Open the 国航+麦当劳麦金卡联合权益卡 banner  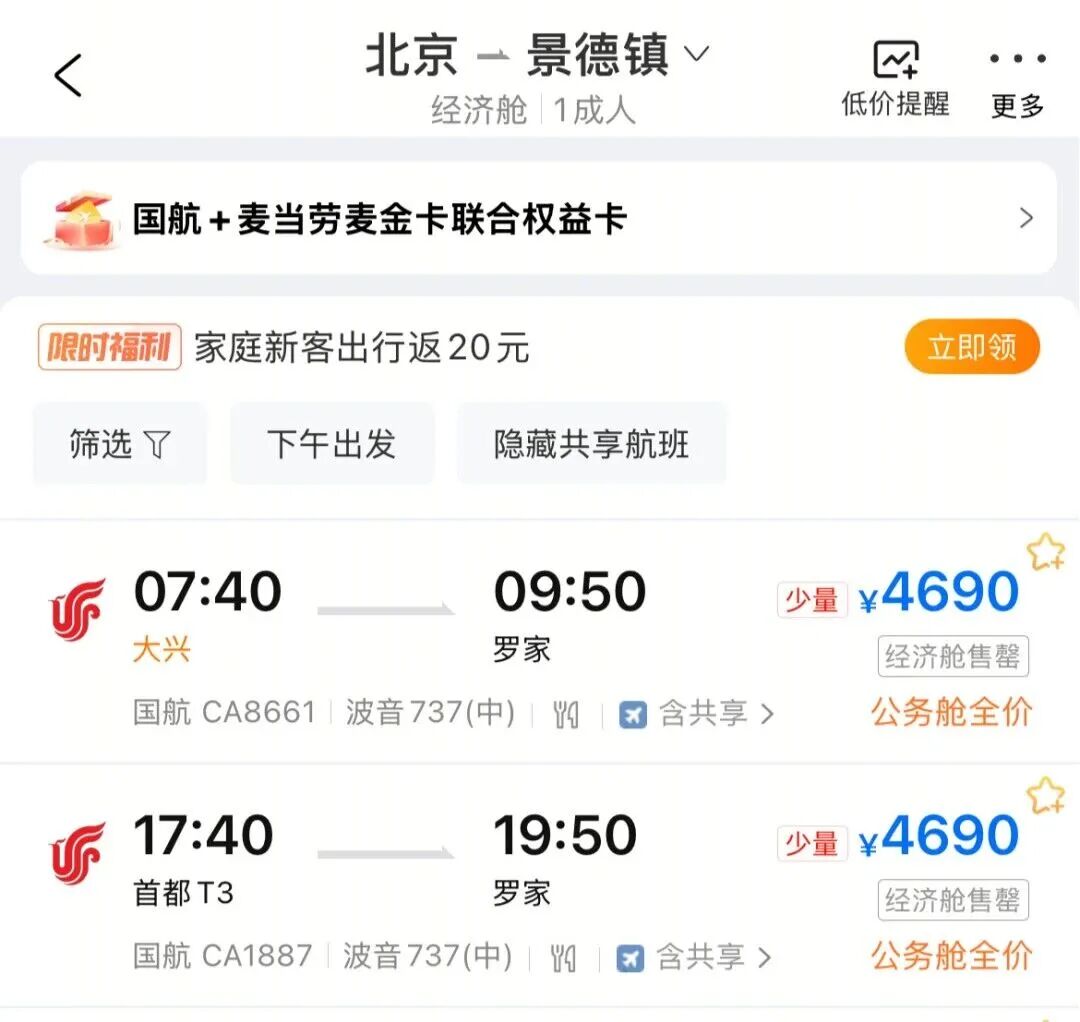pyautogui.click(x=538, y=218)
